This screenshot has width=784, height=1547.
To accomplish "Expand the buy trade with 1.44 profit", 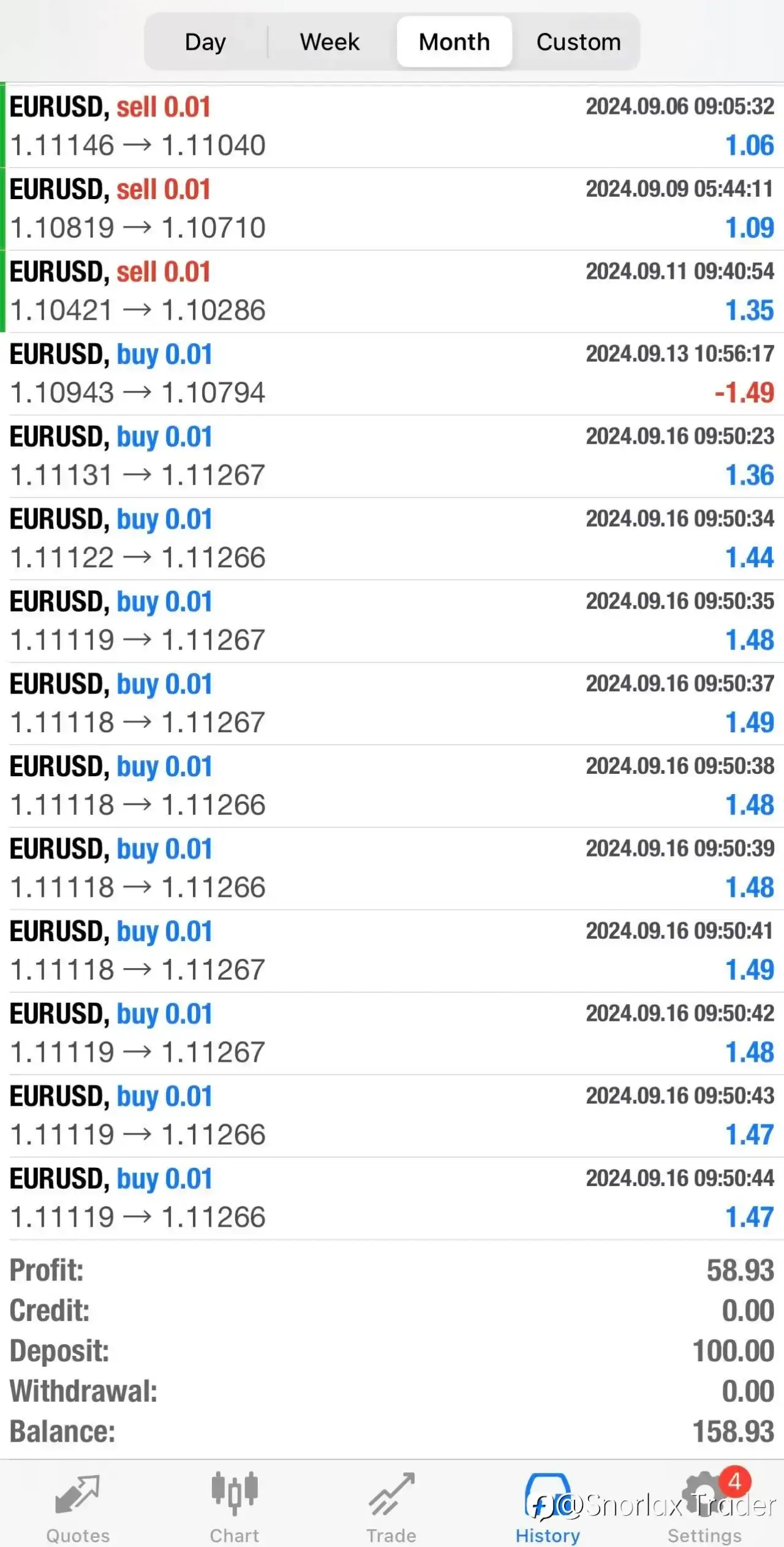I will coord(392,539).
